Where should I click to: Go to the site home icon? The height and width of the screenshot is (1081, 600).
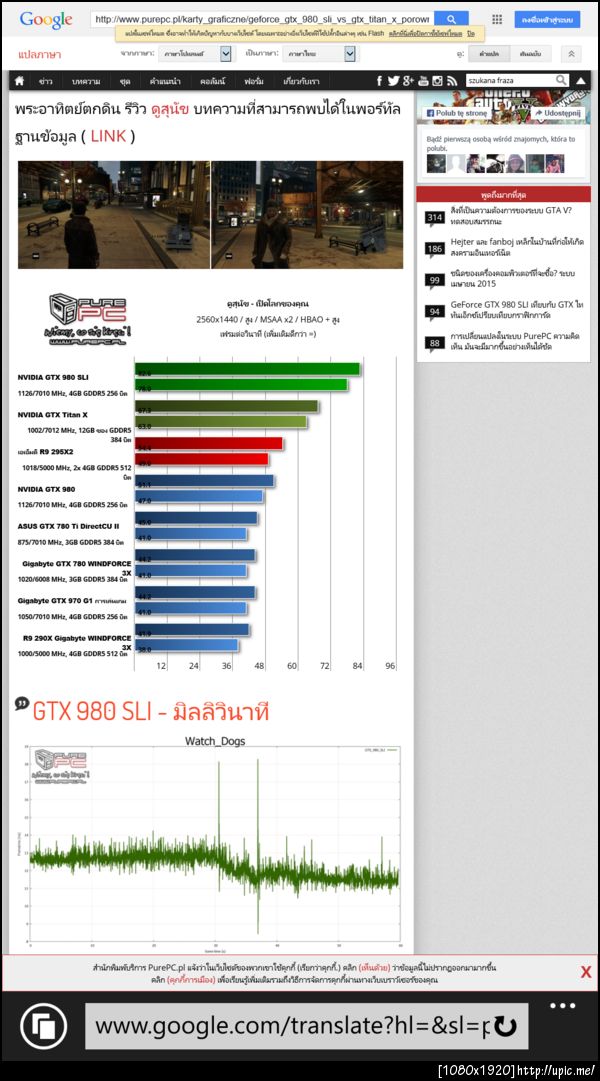click(x=19, y=80)
